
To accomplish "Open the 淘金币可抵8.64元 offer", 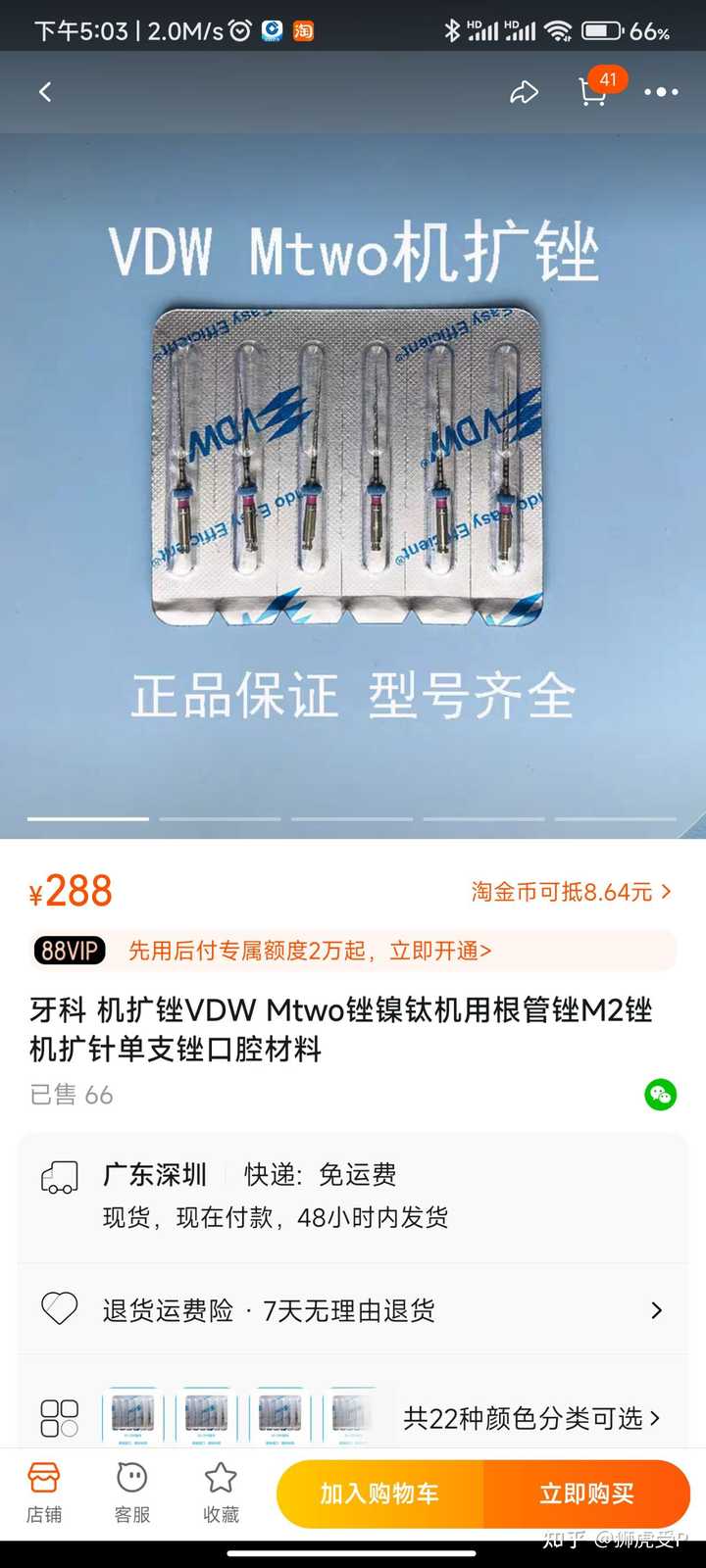I will (572, 892).
